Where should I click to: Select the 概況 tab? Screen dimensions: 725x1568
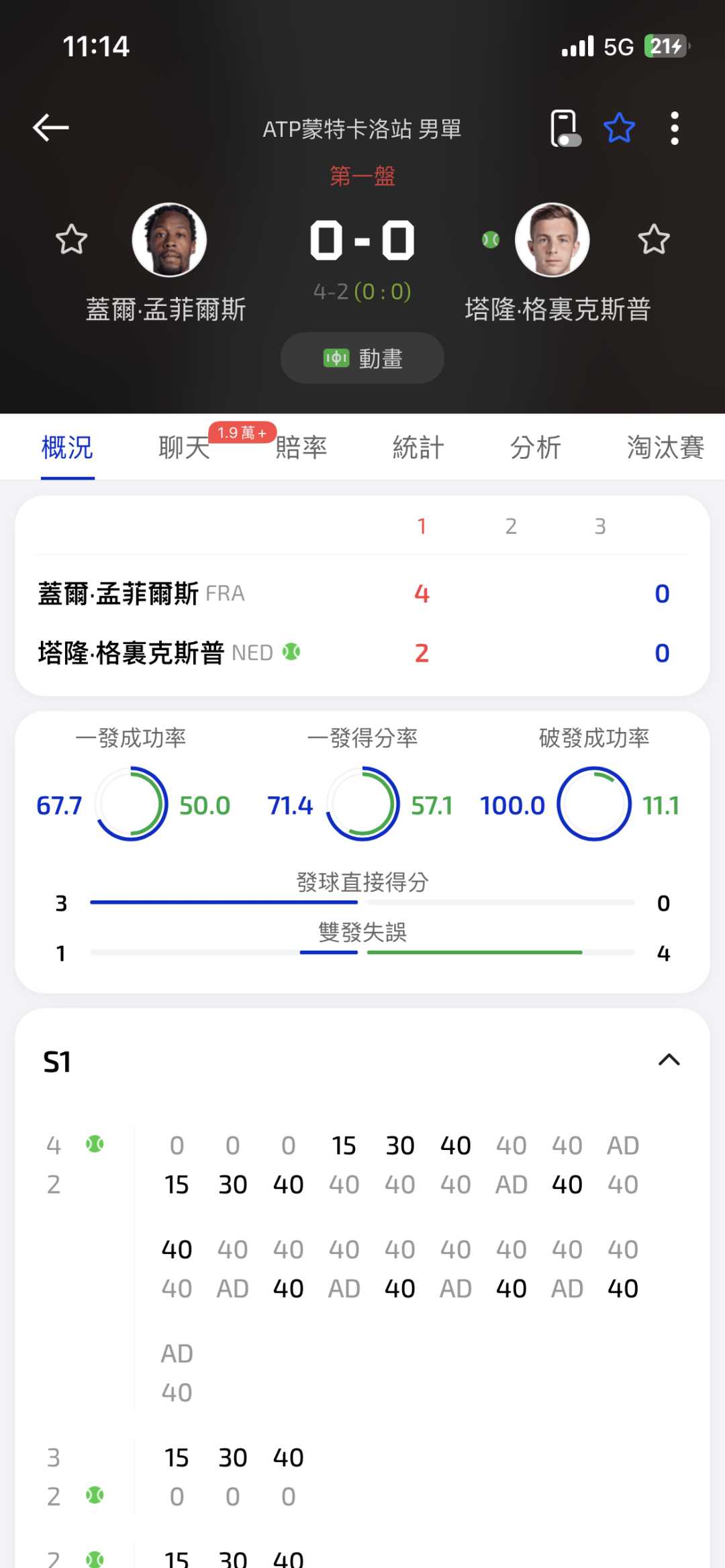coord(67,448)
